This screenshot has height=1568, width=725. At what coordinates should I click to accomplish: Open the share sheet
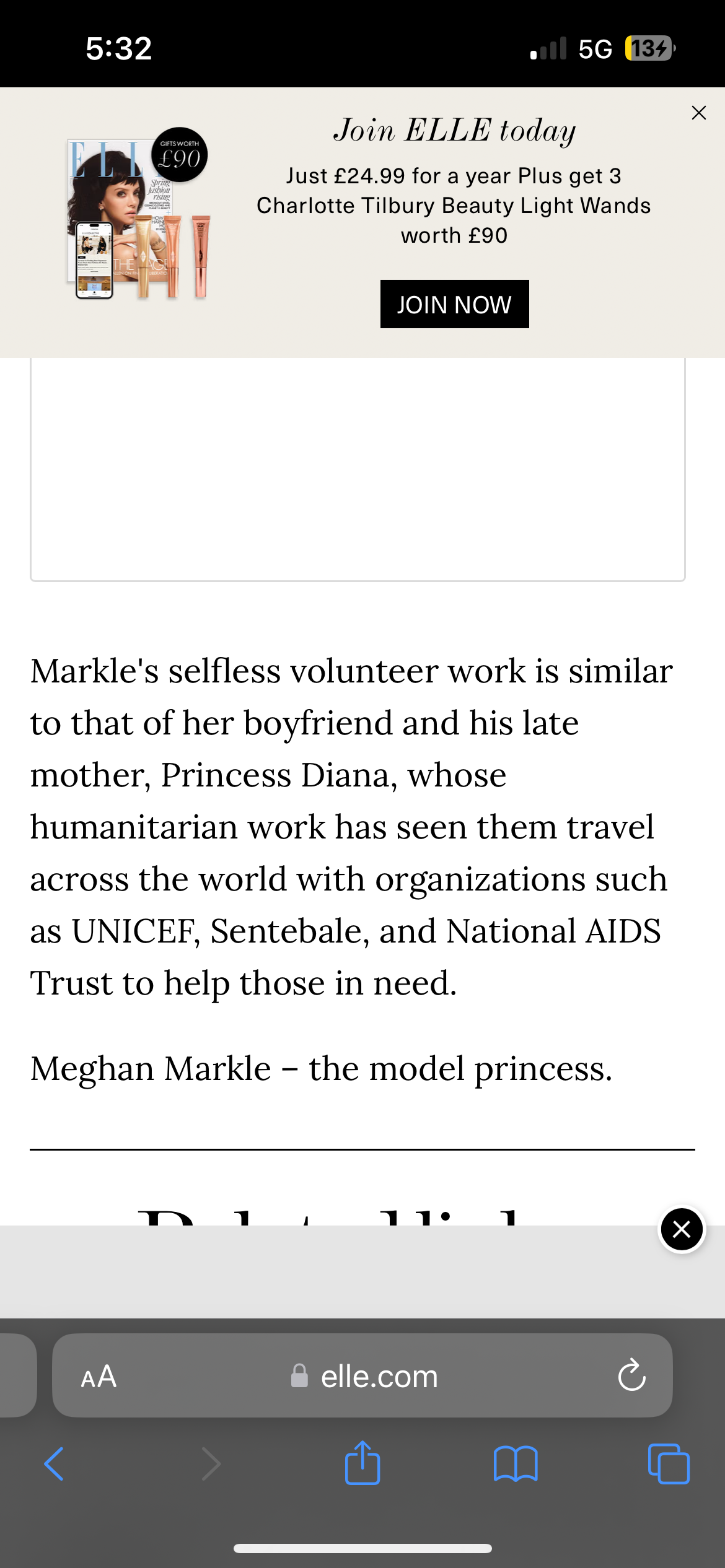(x=362, y=1463)
